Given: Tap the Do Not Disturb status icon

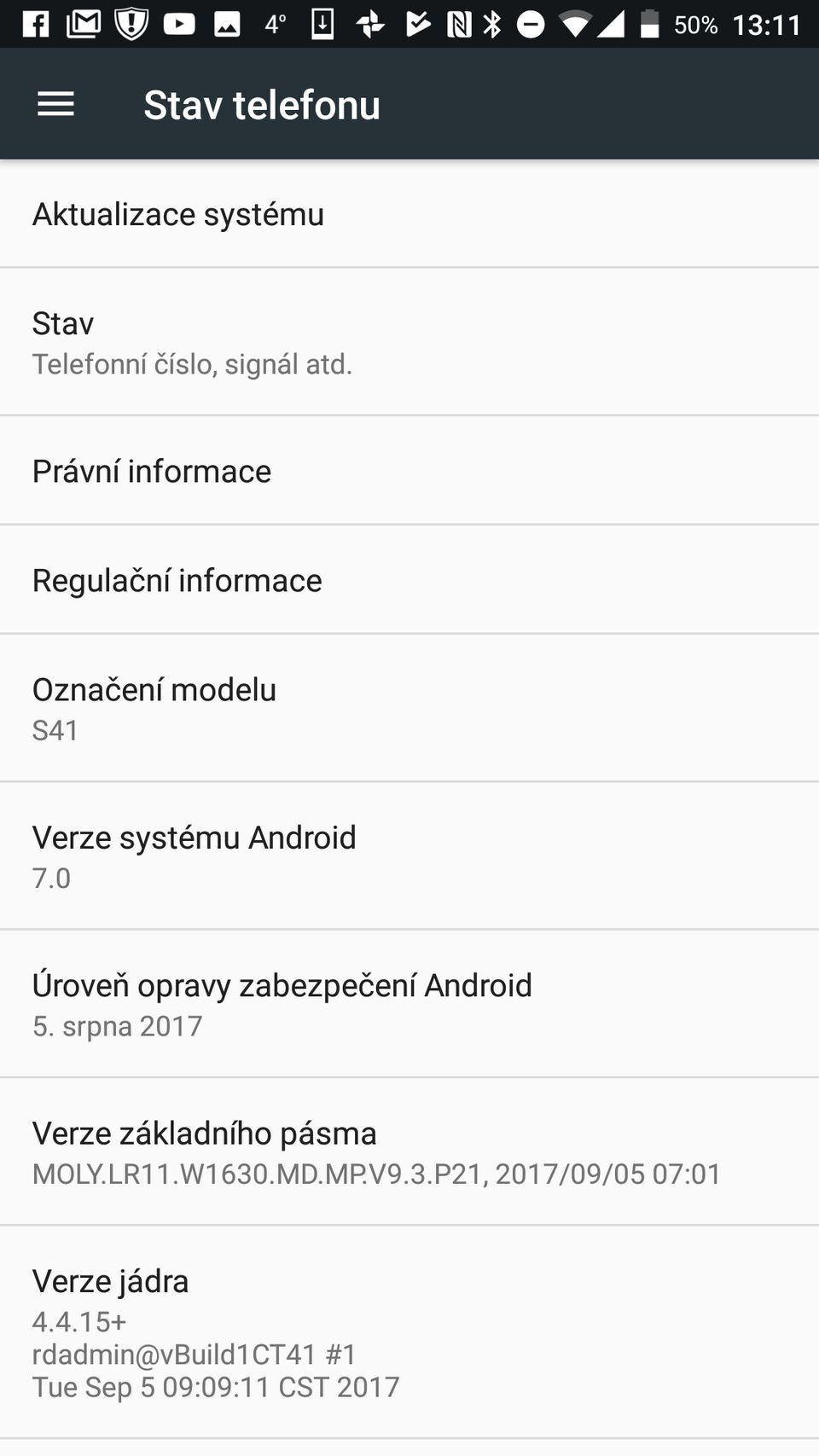Looking at the screenshot, I should (531, 23).
